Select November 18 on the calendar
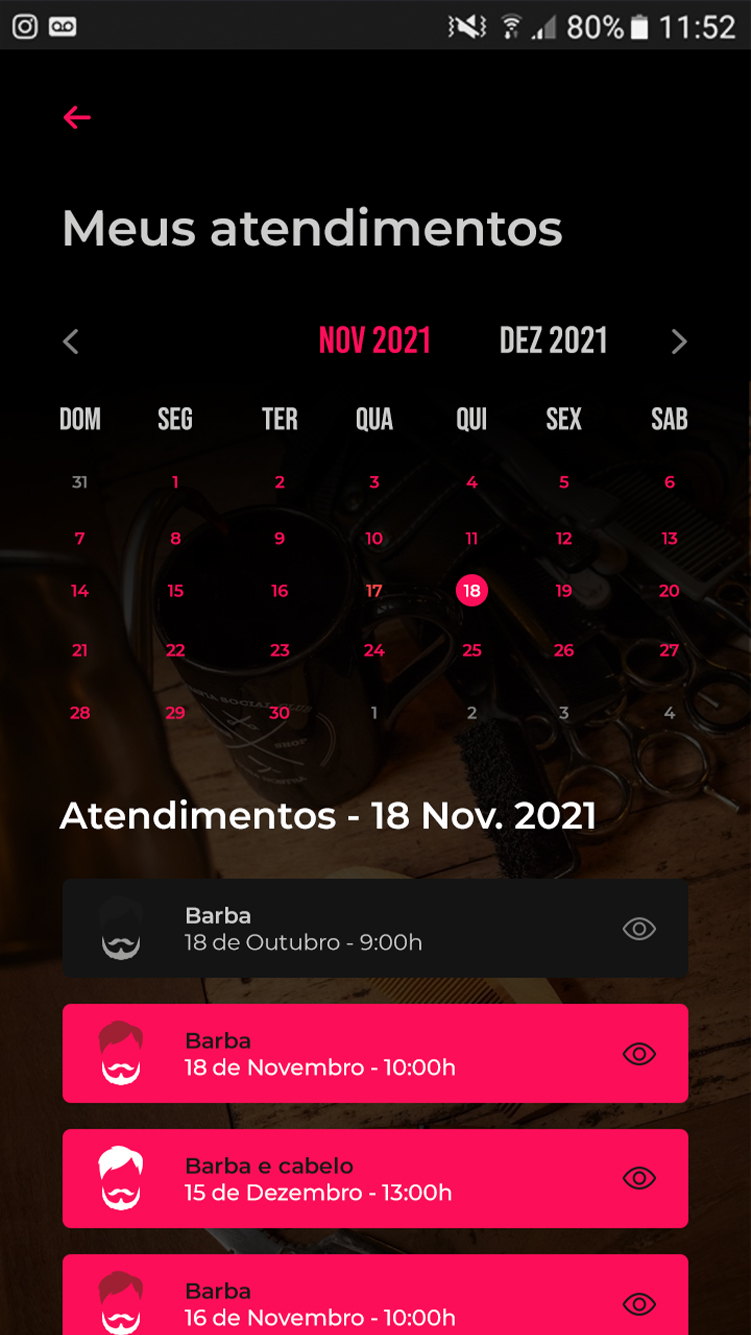The image size is (751, 1335). coord(472,591)
